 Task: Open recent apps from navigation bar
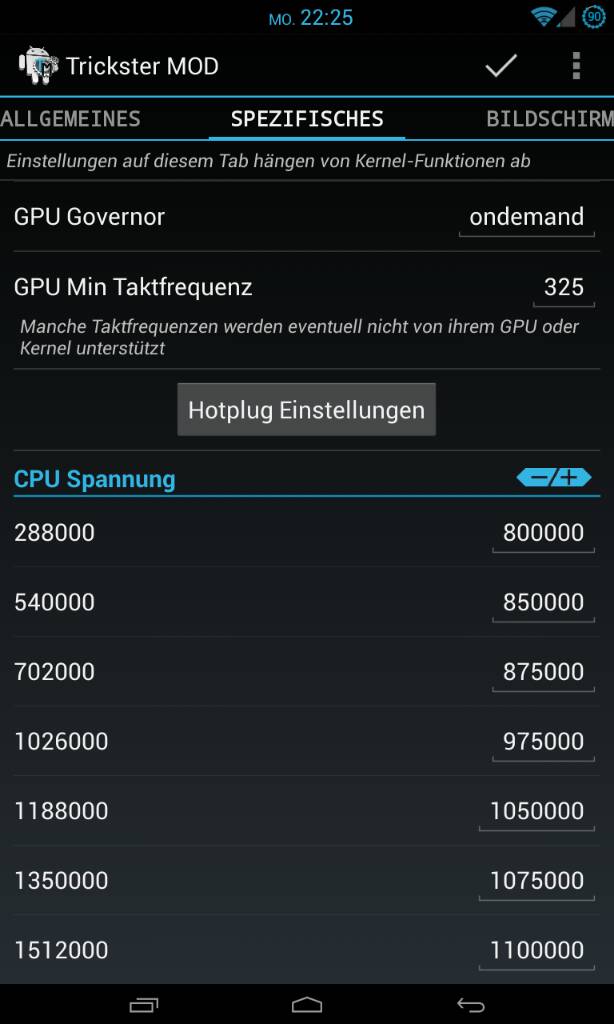[x=144, y=1004]
